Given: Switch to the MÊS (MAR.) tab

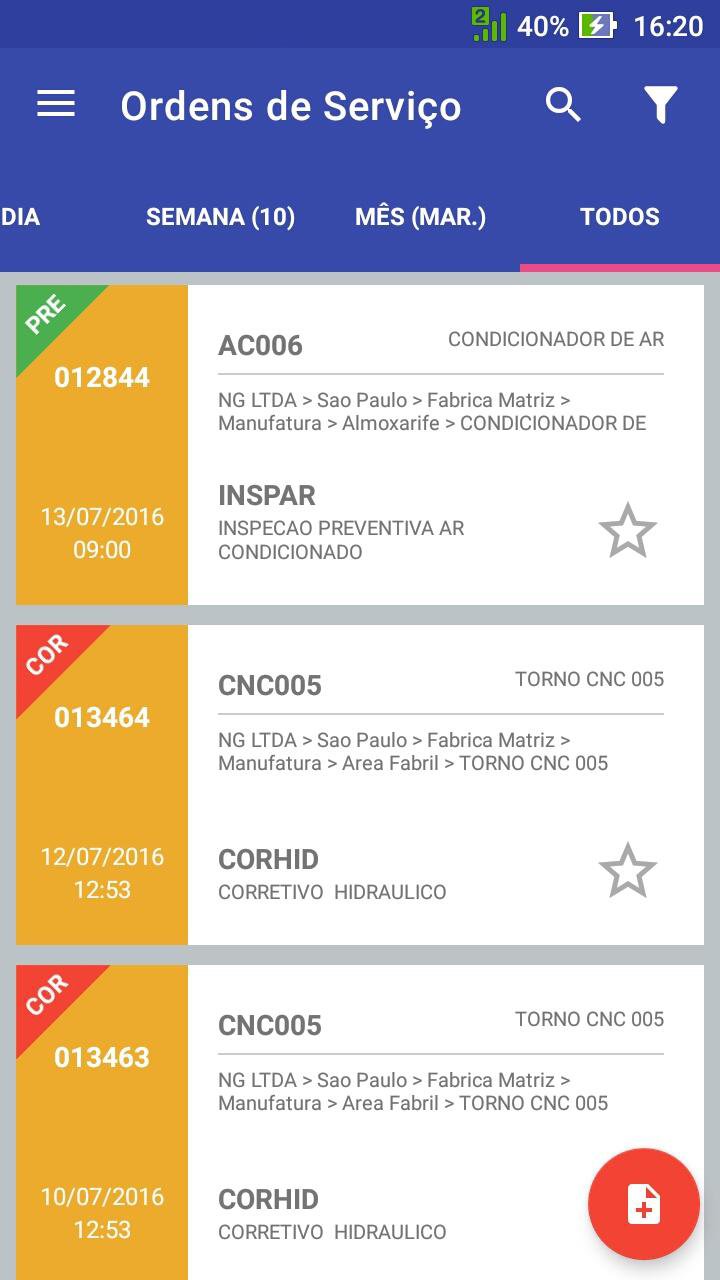Looking at the screenshot, I should pyautogui.click(x=420, y=217).
